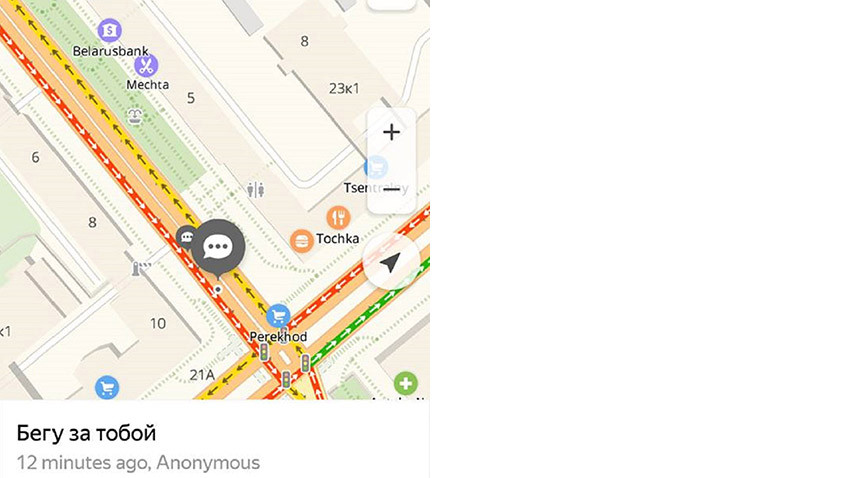Select the Mechta salon marker
The width and height of the screenshot is (860, 478).
coord(146,66)
